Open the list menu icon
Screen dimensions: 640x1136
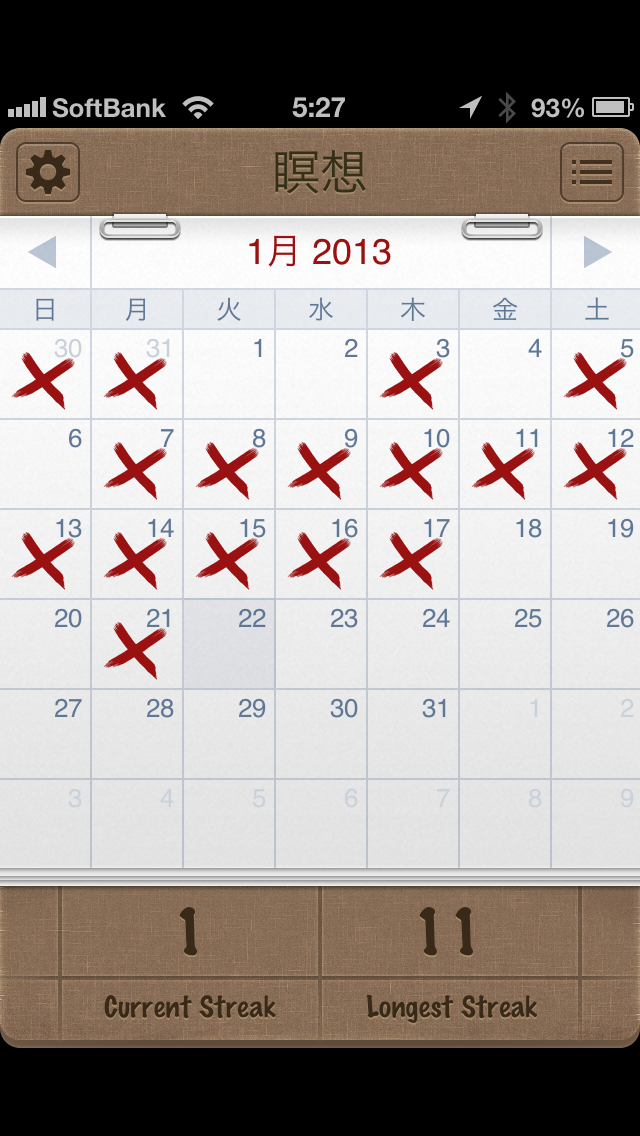coord(592,173)
